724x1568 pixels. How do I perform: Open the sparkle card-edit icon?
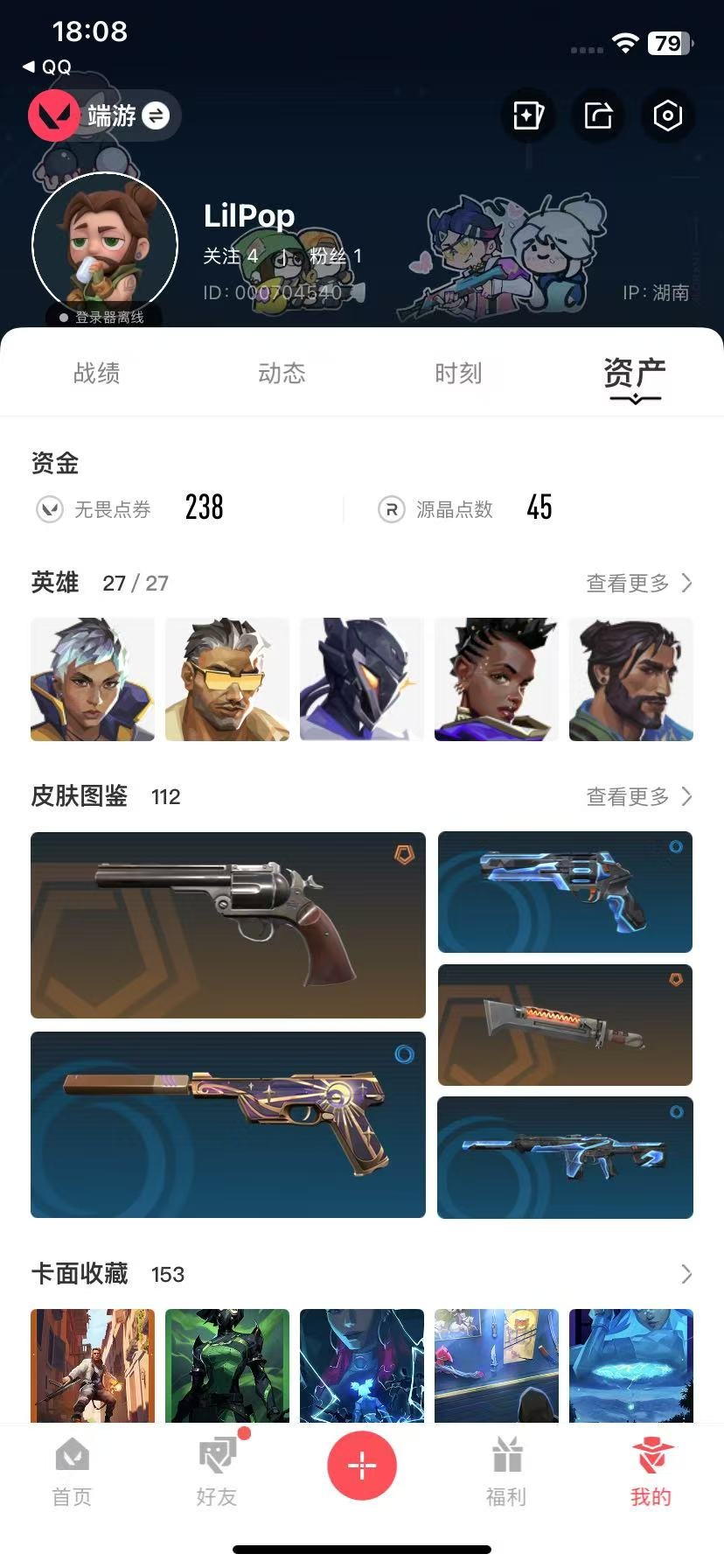pos(528,115)
